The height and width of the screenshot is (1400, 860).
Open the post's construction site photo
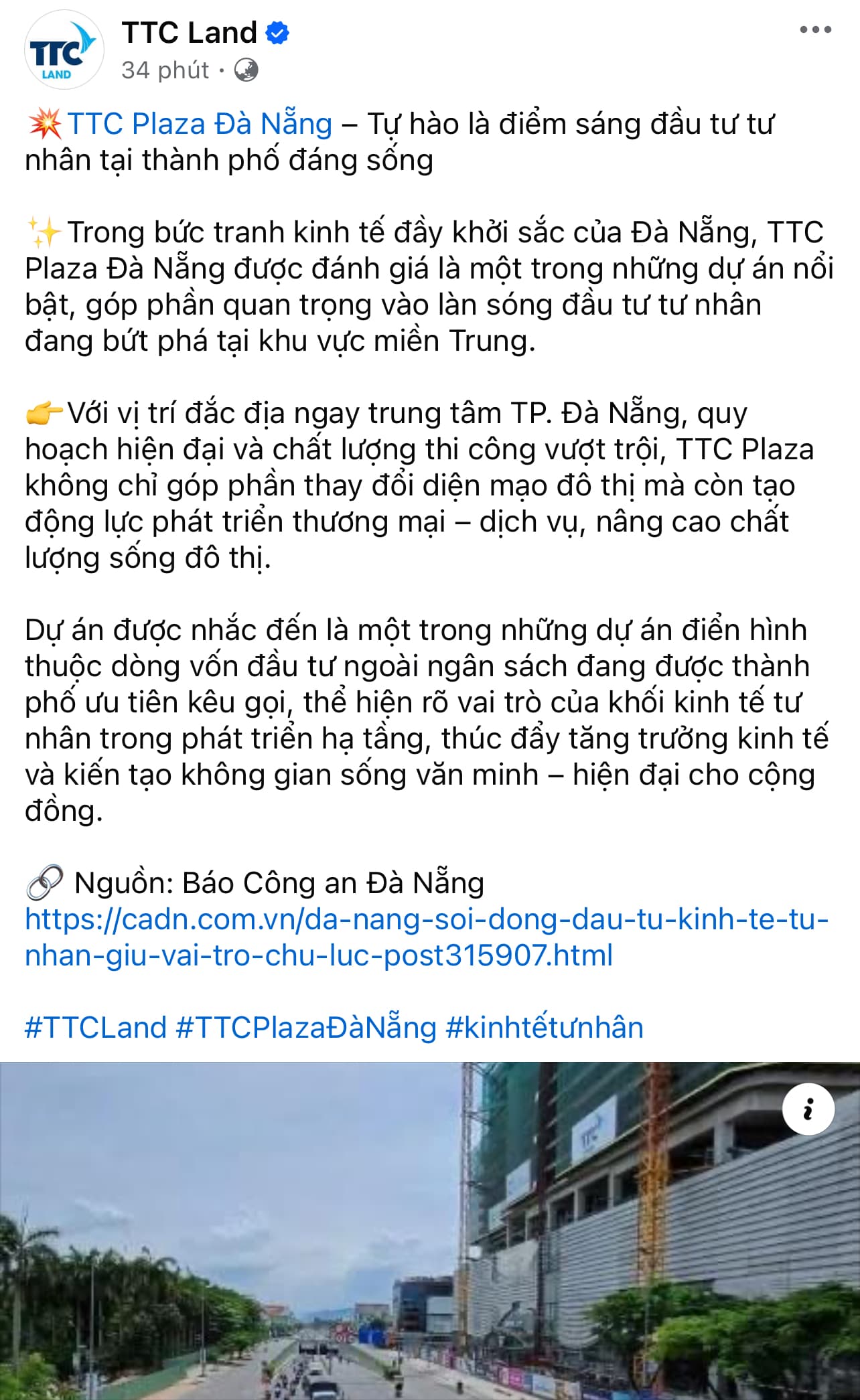pyautogui.click(x=430, y=1231)
